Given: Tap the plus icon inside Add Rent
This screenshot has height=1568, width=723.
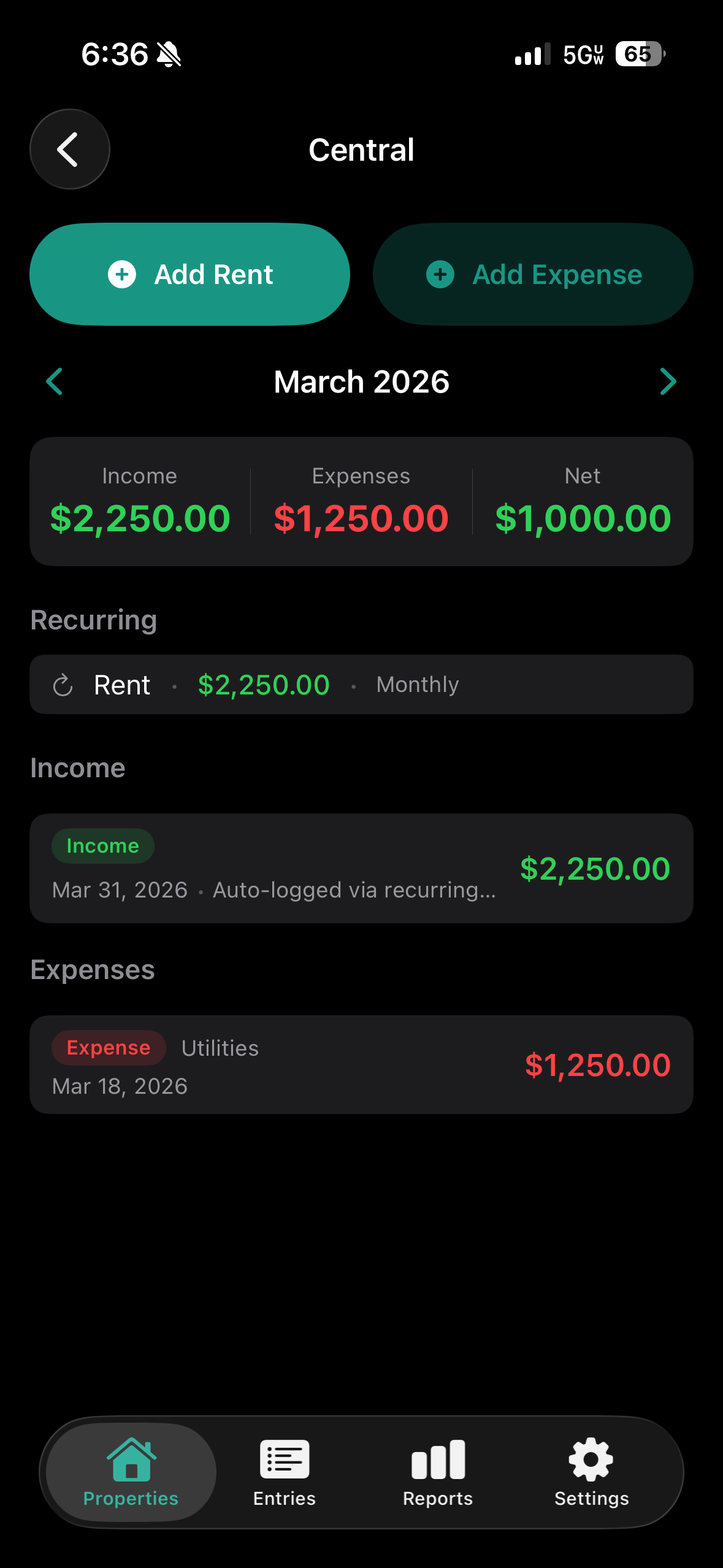Looking at the screenshot, I should pos(121,274).
